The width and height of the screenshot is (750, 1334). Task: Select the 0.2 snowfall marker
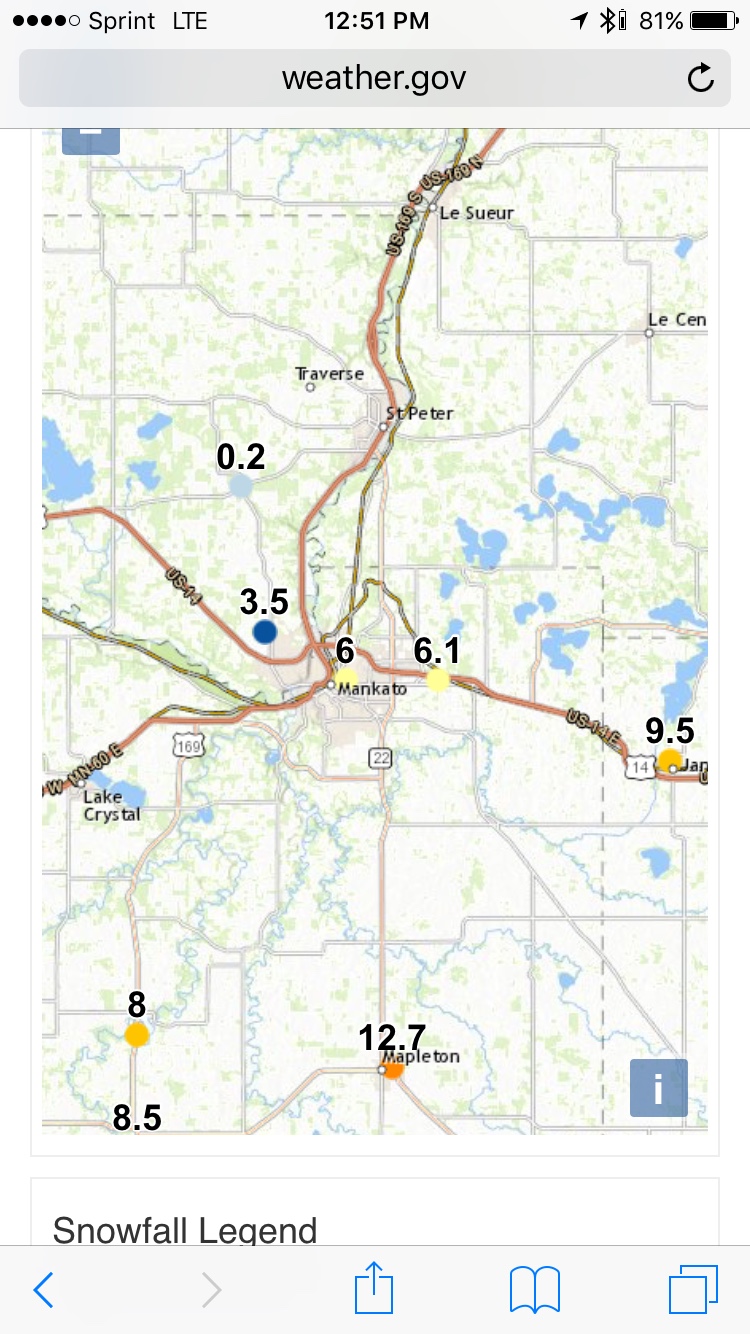click(240, 486)
